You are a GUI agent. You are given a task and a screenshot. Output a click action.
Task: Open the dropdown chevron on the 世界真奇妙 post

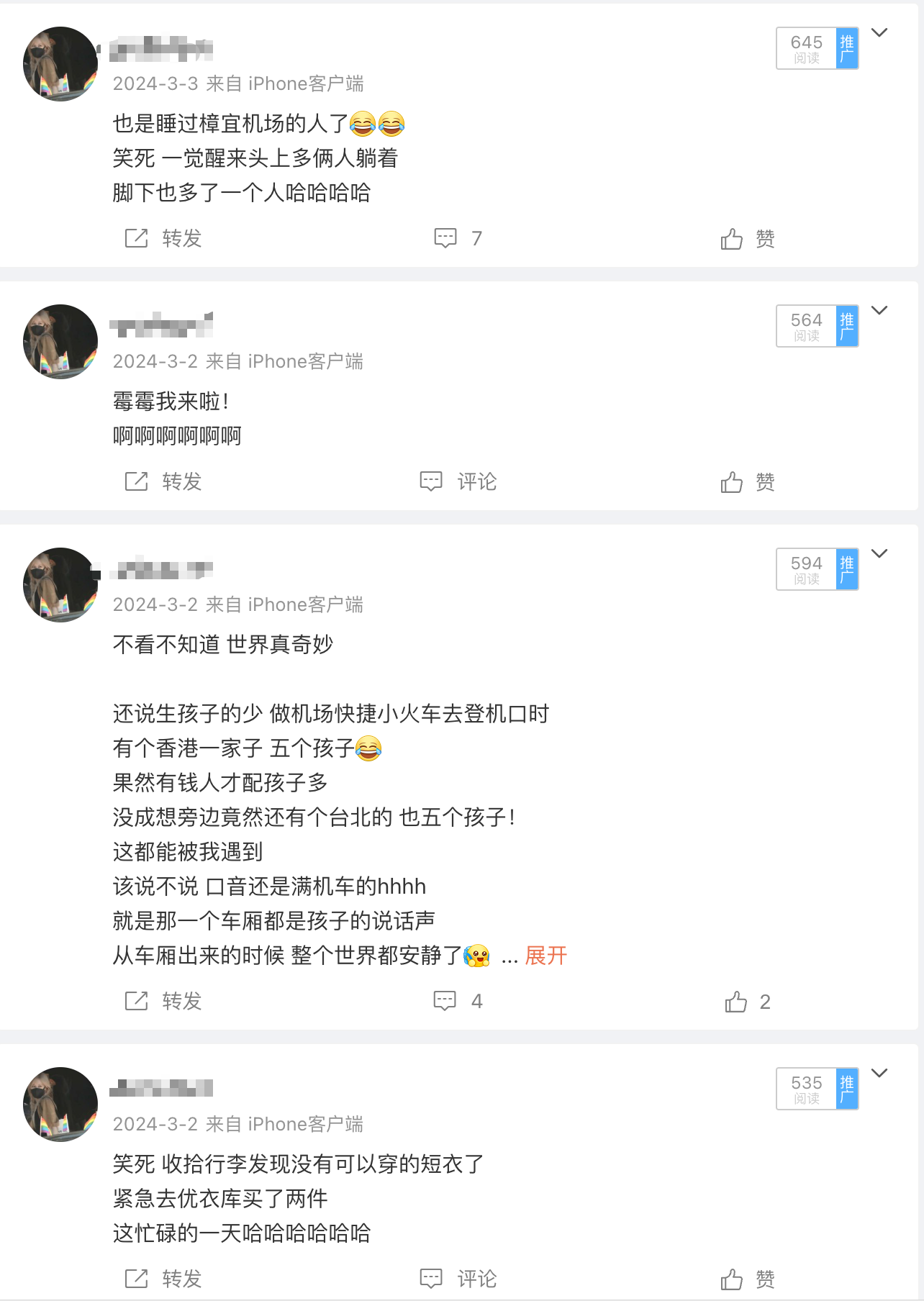[x=879, y=554]
